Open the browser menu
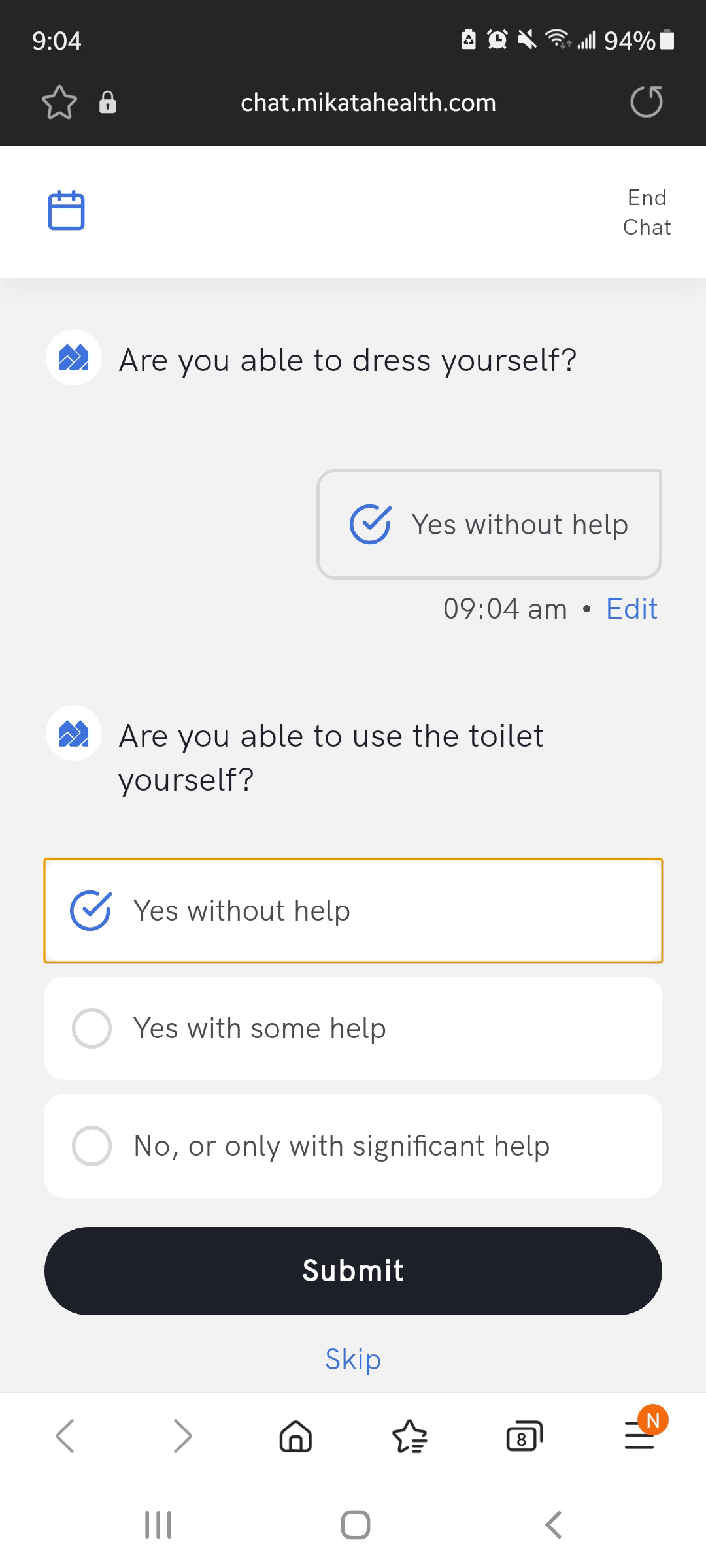 click(639, 1437)
